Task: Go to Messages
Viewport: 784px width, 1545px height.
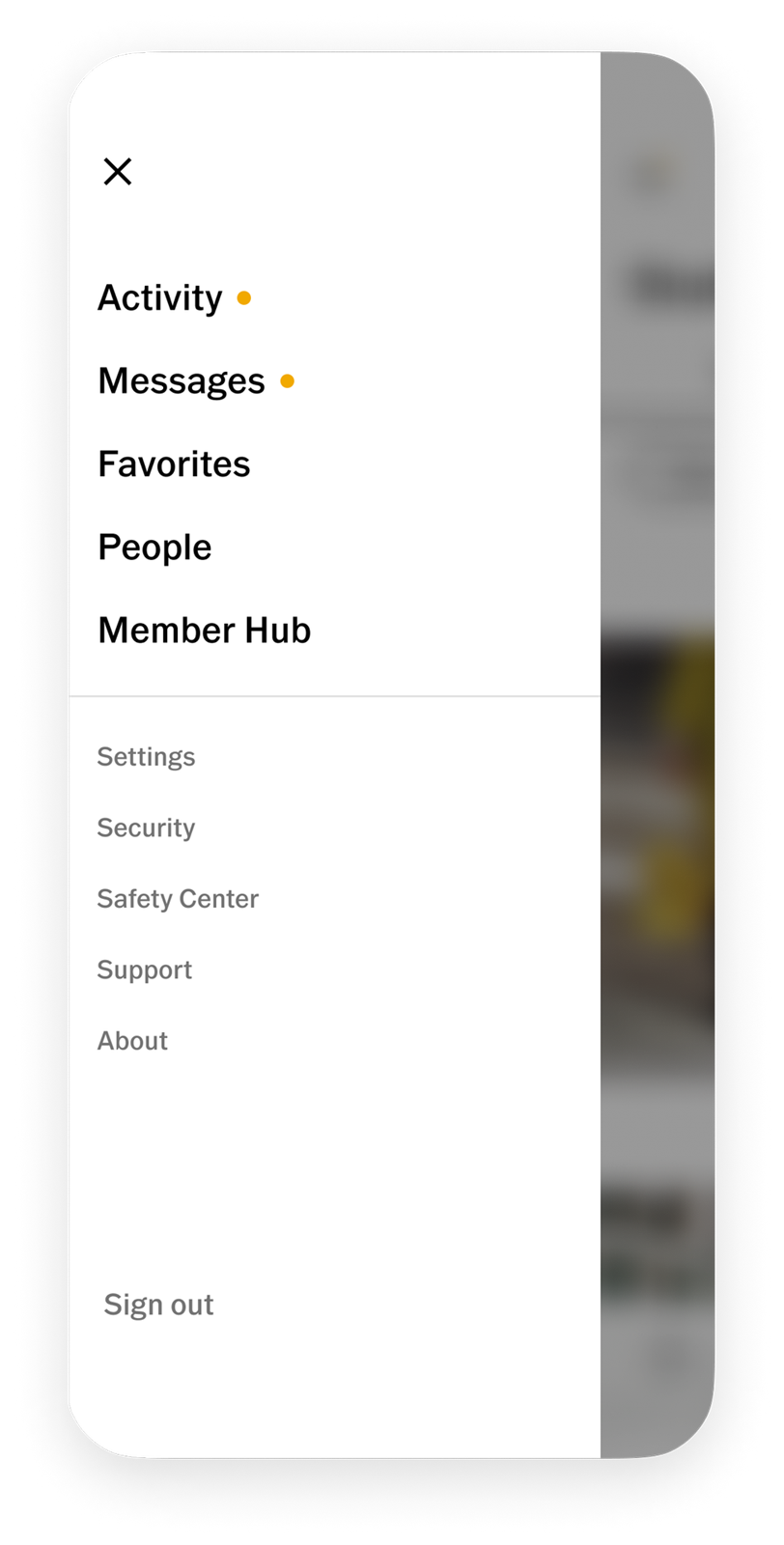Action: 182,380
